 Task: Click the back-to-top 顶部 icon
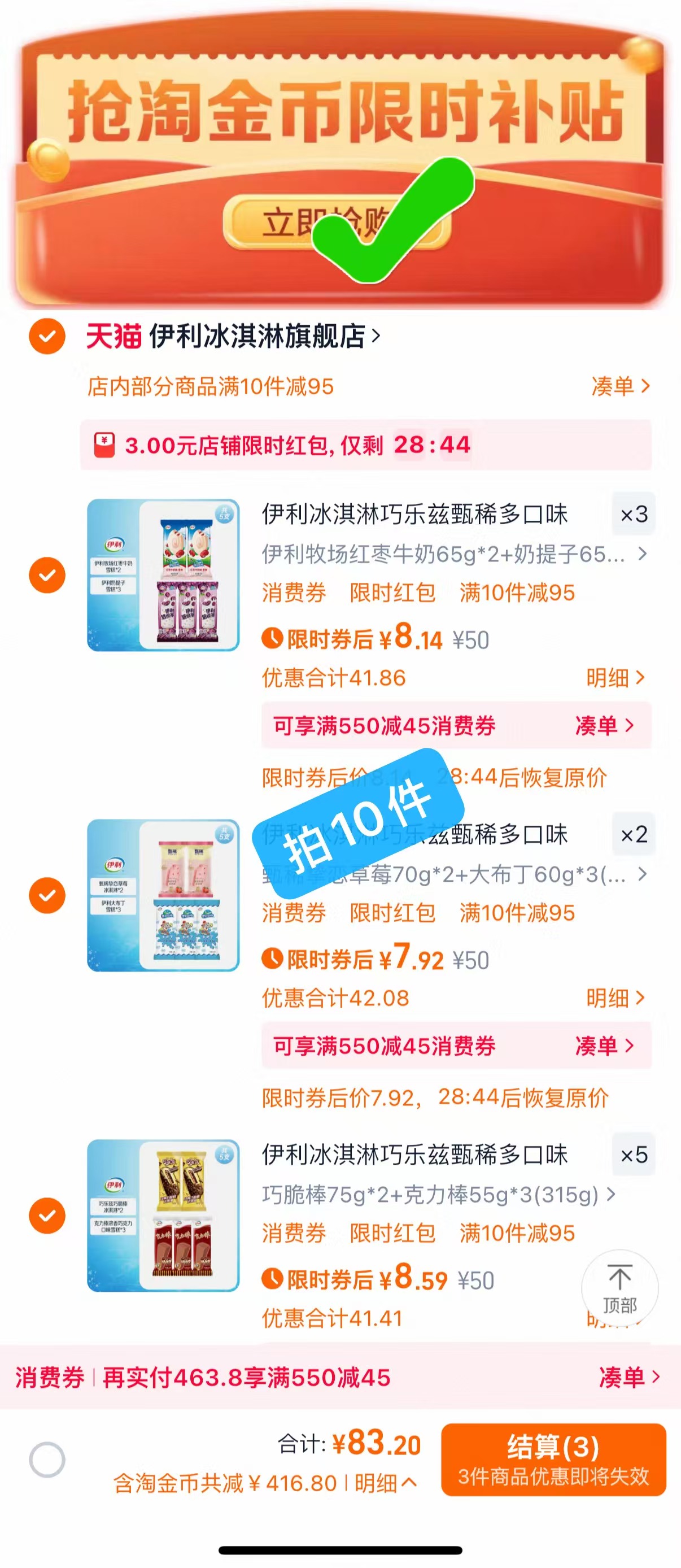tap(619, 1284)
